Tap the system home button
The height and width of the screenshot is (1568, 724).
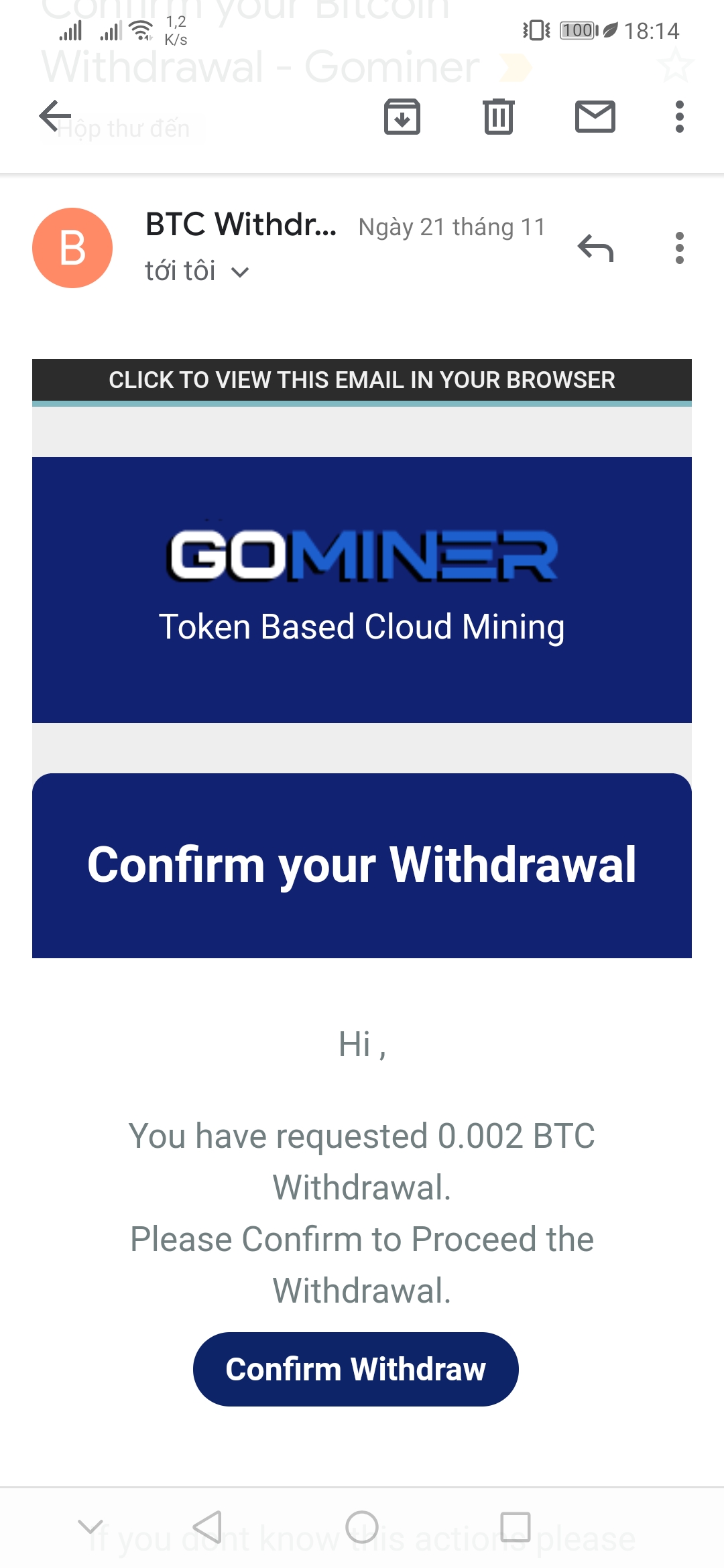[x=362, y=1528]
